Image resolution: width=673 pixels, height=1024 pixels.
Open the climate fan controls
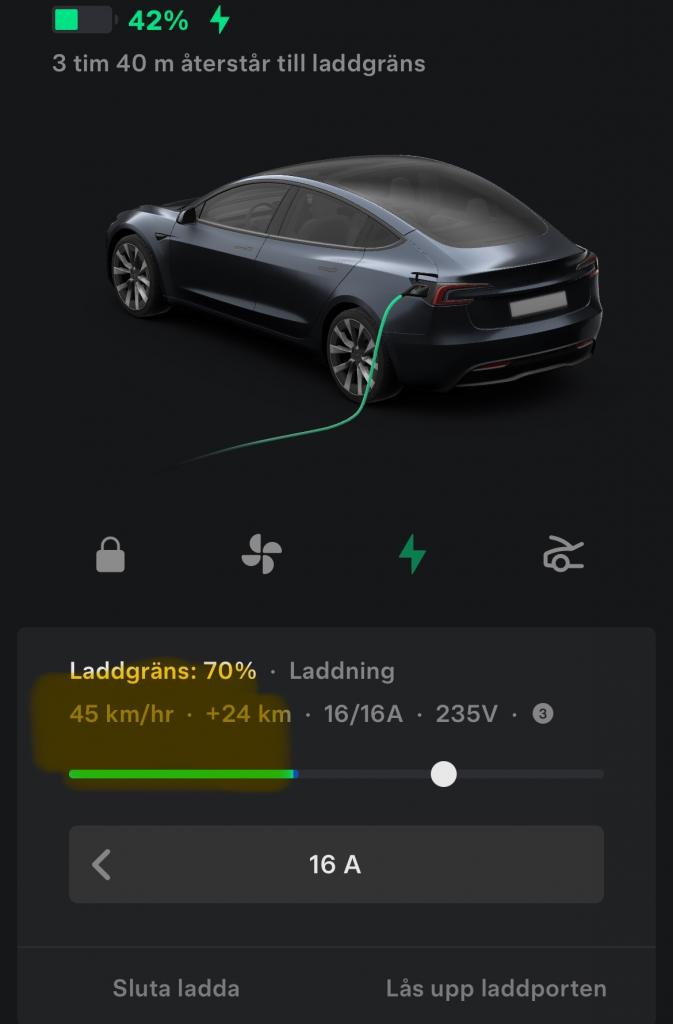pos(262,553)
